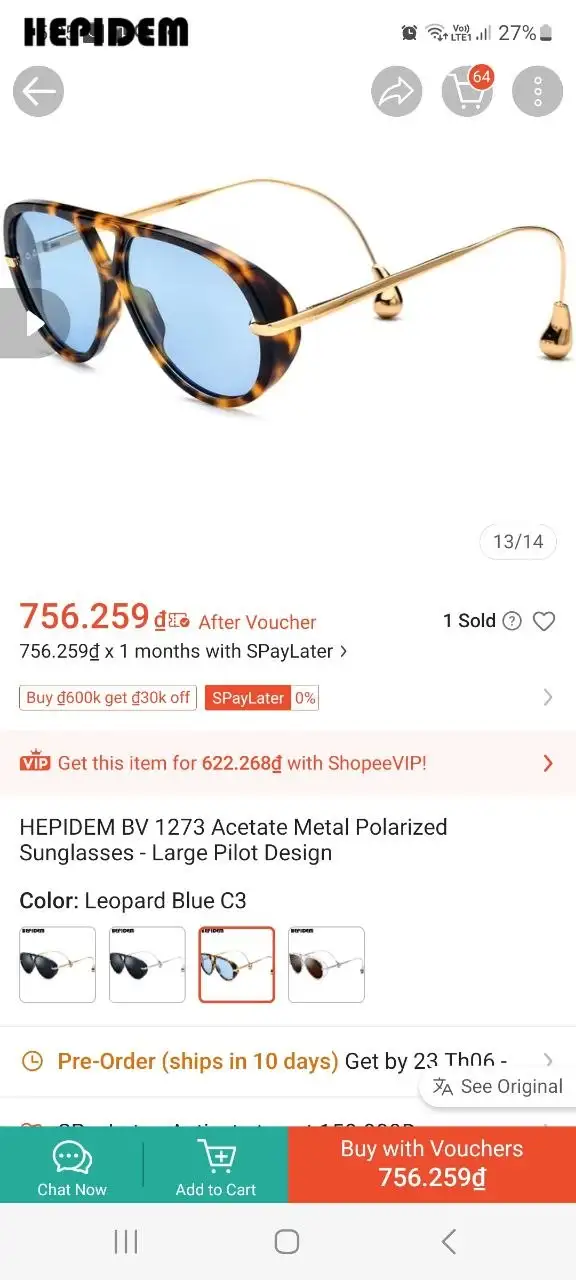
Task: Open SPayLater 1 months installment details
Action: (x=184, y=651)
